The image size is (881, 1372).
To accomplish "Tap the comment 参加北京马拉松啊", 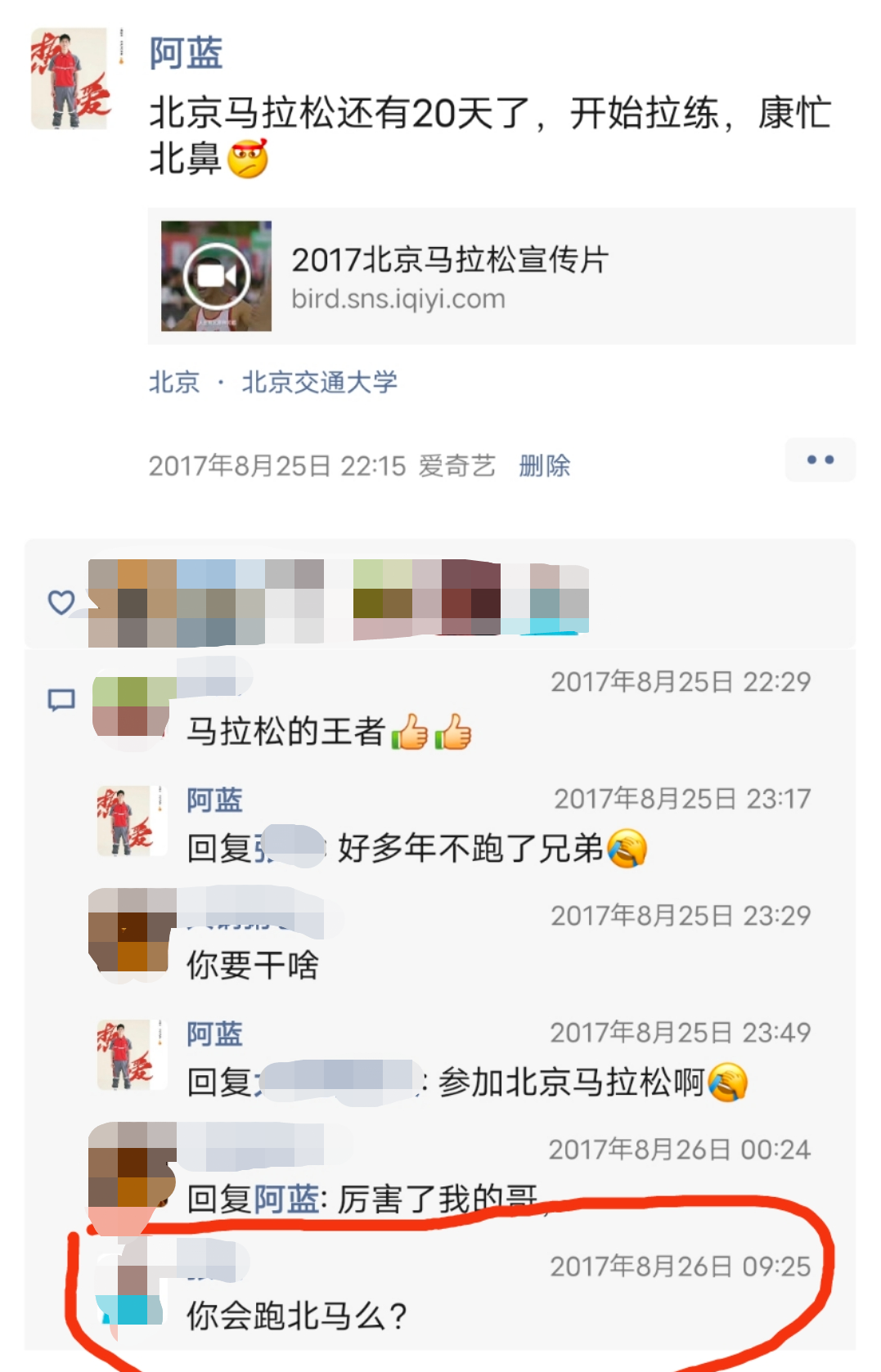I will point(571,1083).
